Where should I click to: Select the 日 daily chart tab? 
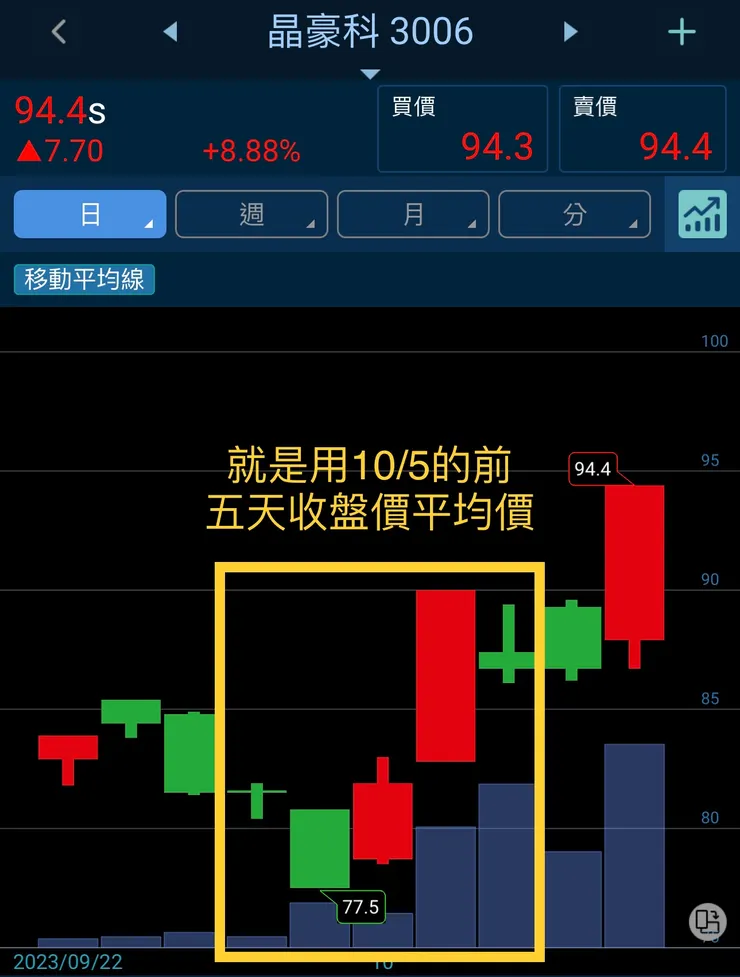click(x=89, y=213)
